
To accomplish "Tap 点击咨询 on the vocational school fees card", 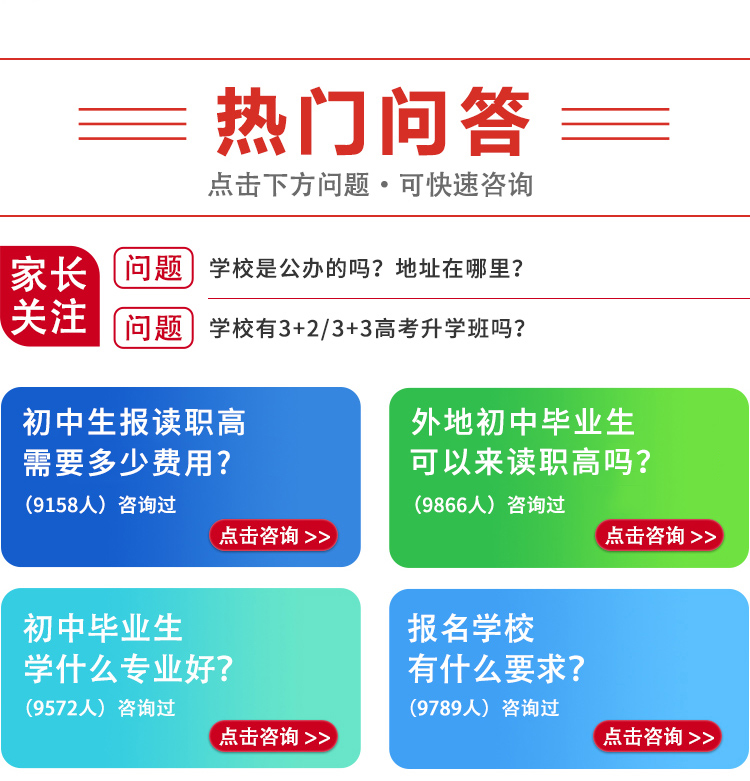I will pos(274,536).
